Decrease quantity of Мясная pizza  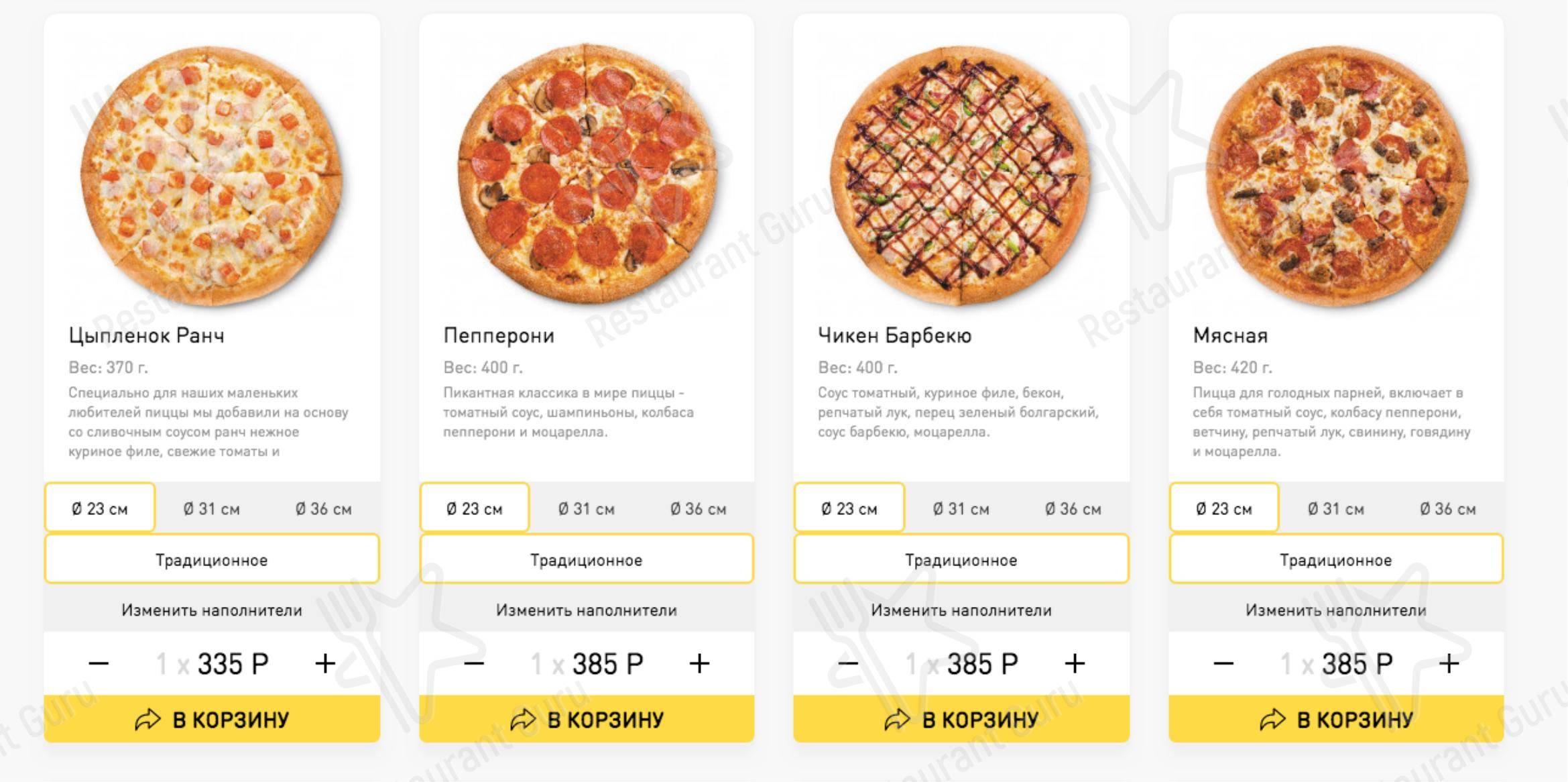pos(1223,664)
